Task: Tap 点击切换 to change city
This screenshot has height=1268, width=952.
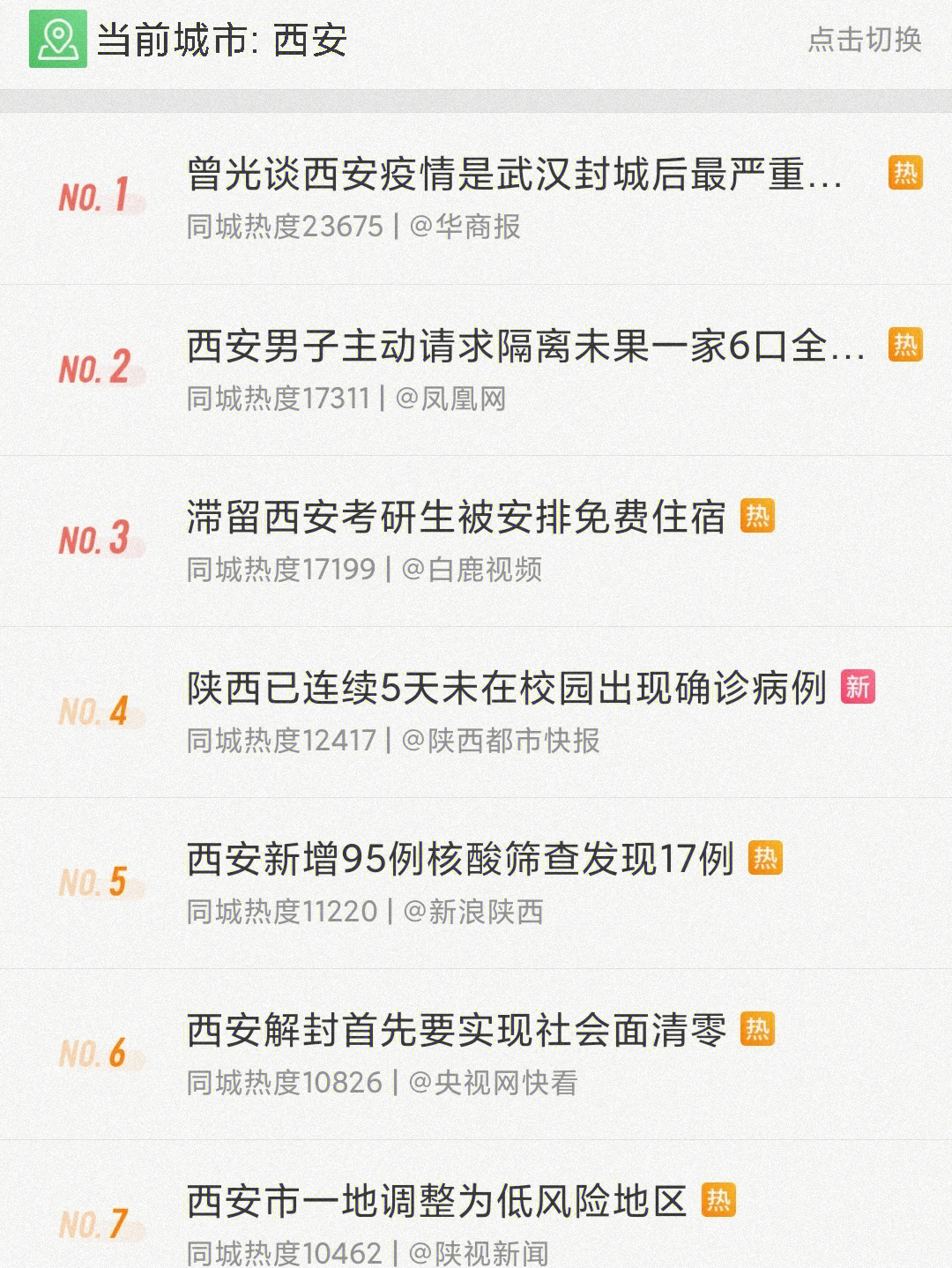Action: coord(864,40)
